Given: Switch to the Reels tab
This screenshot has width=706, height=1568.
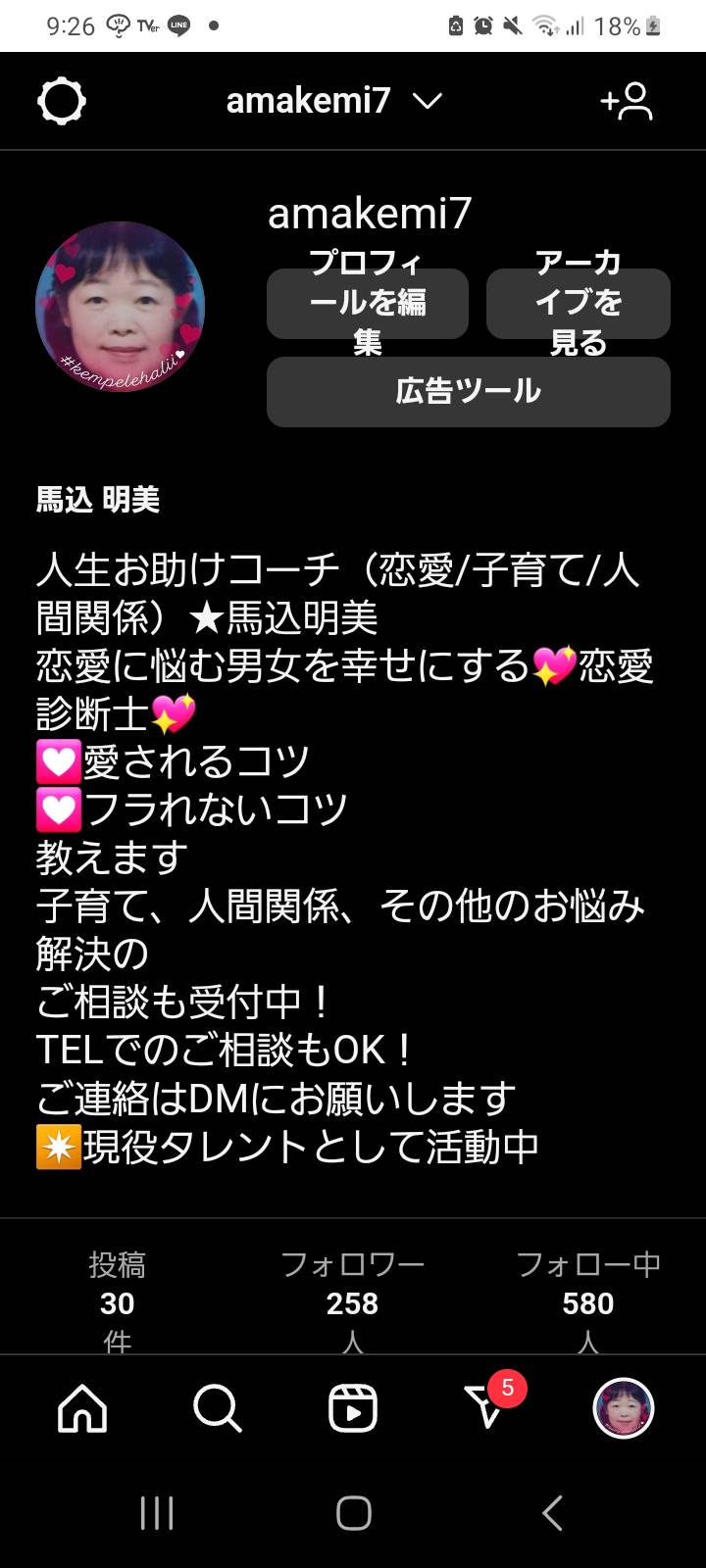Looking at the screenshot, I should [x=352, y=1408].
